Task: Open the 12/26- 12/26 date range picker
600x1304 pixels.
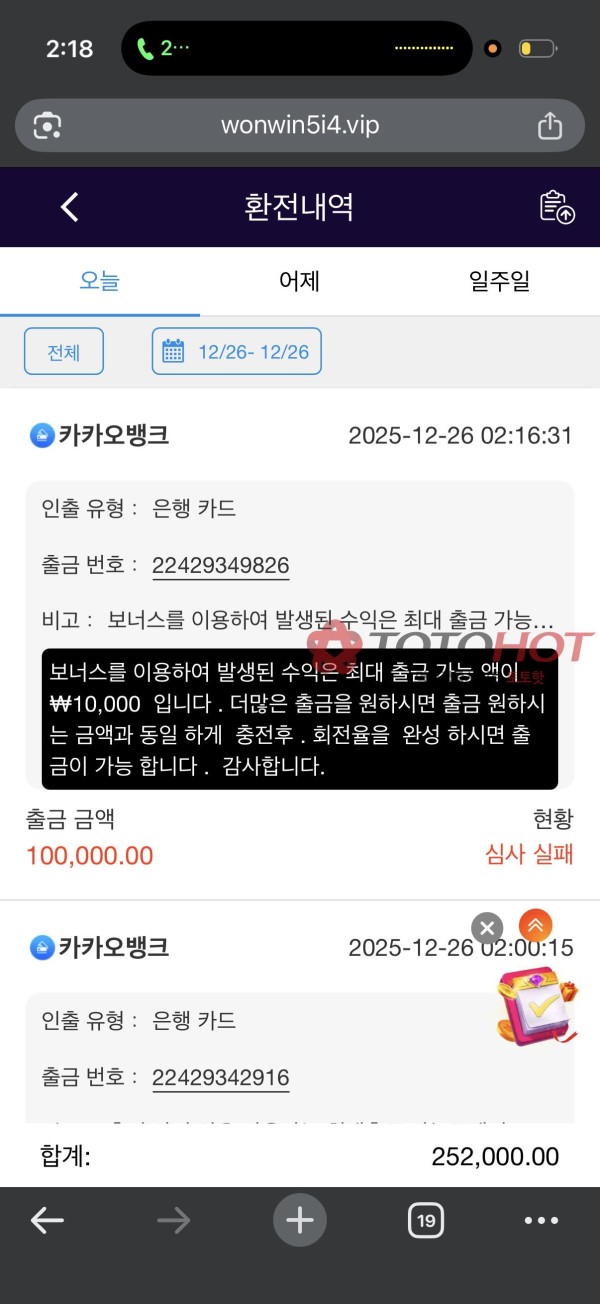Action: [237, 351]
